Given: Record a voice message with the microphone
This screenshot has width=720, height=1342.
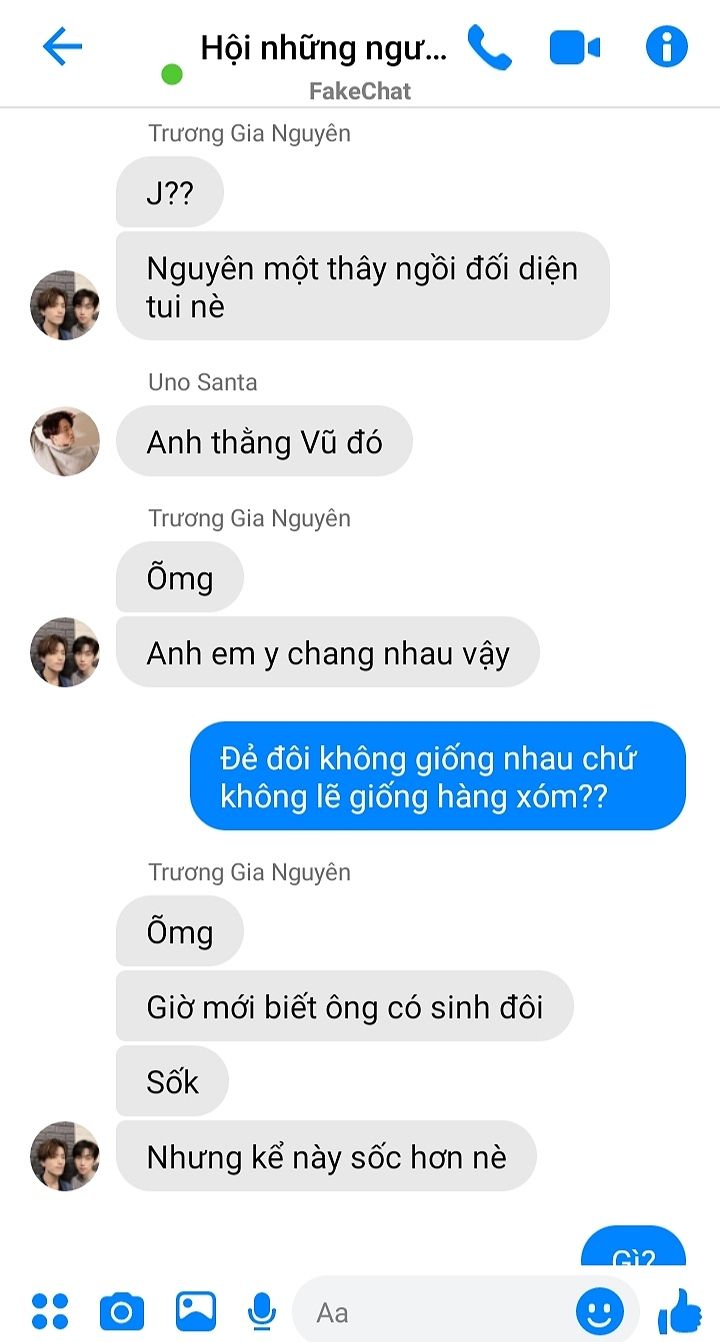Looking at the screenshot, I should click(262, 1311).
